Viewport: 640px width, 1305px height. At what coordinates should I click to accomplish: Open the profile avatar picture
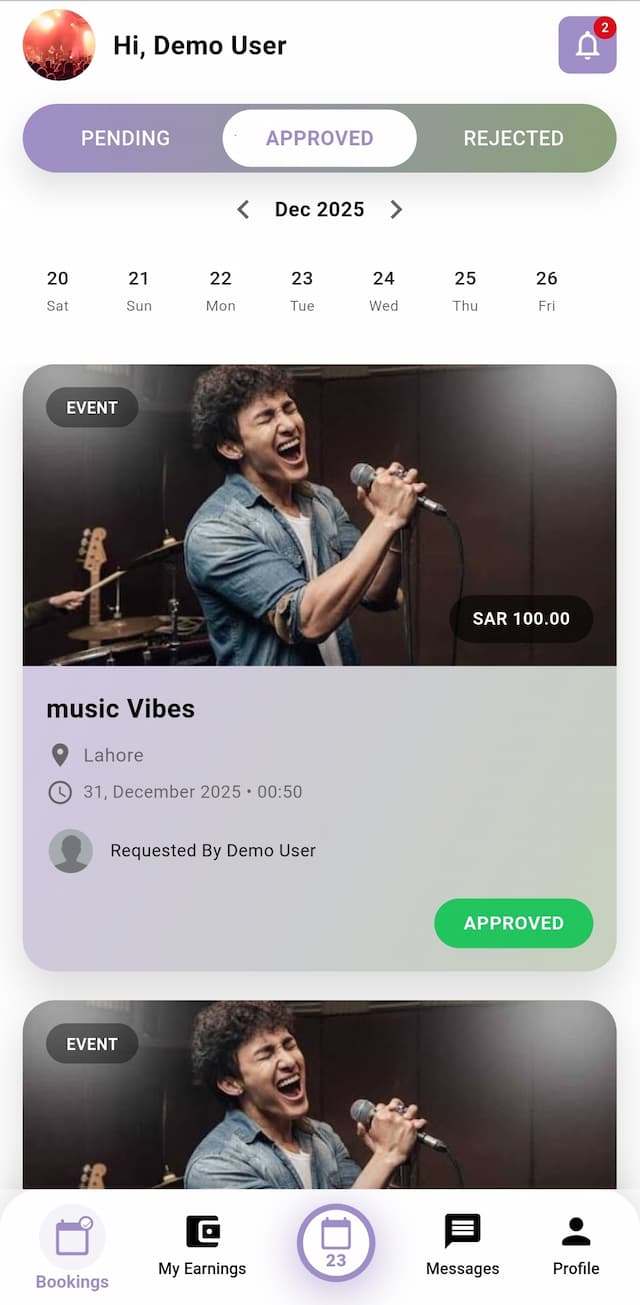(59, 45)
